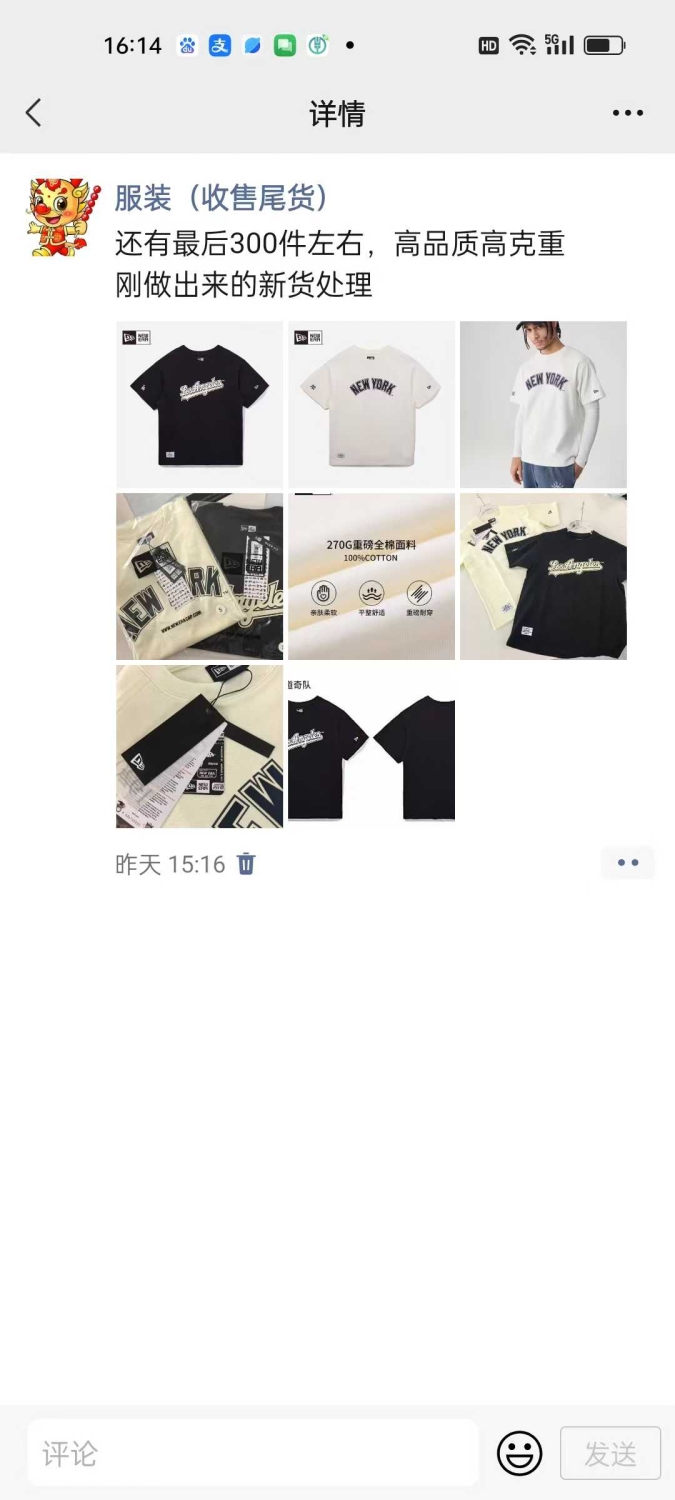This screenshot has height=1500, width=675.
Task: Open the profile name 服装(收售尾货)
Action: tap(221, 198)
